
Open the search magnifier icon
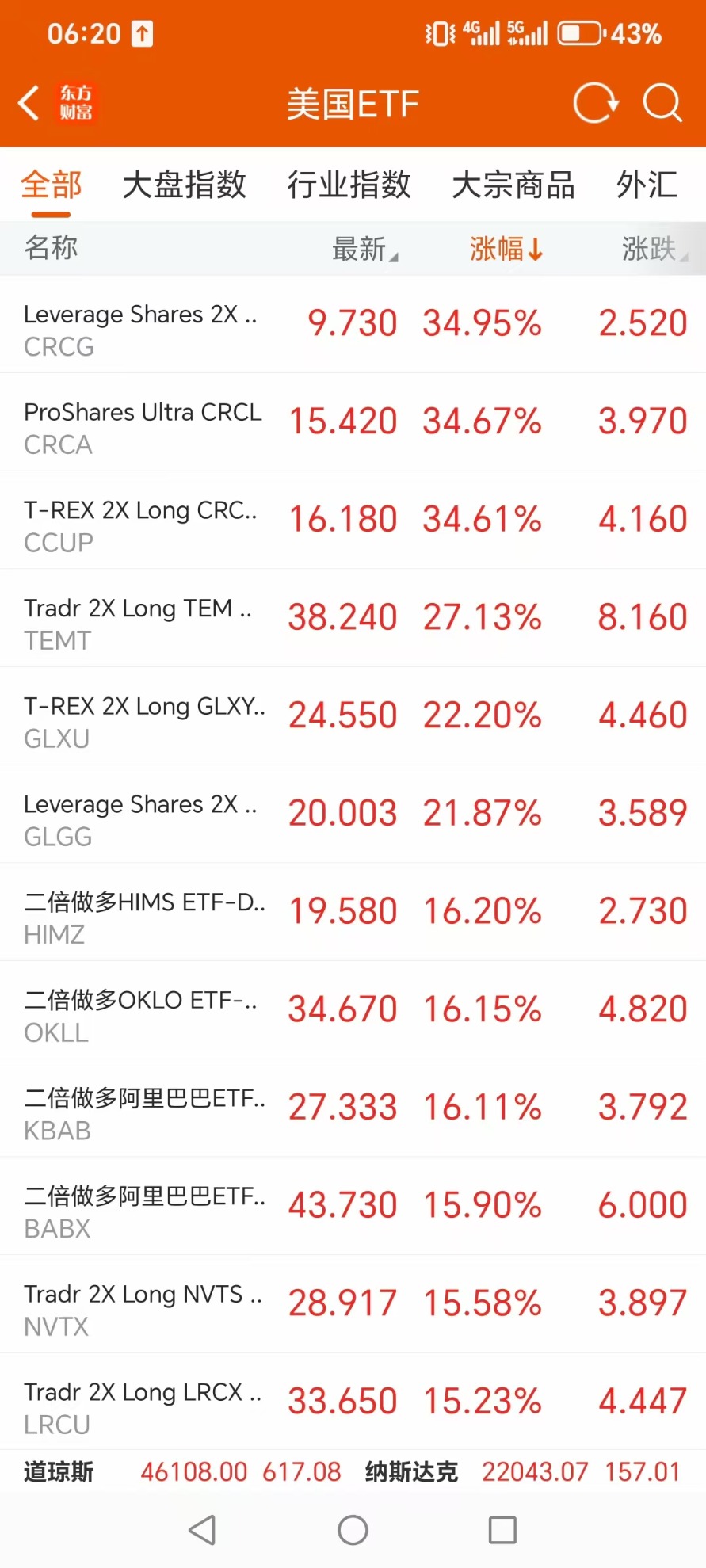662,103
